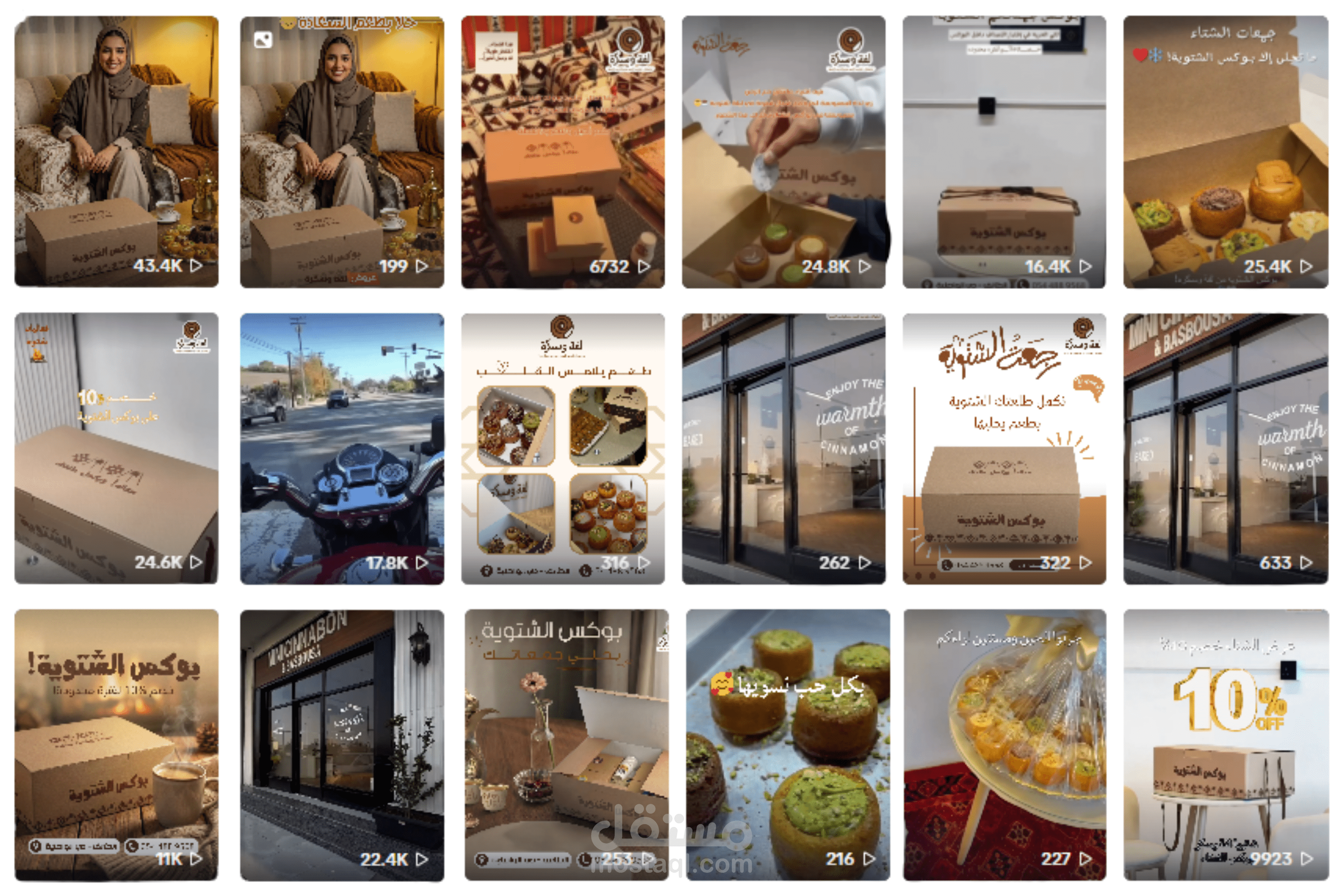Image resolution: width=1344 pixels, height=896 pixels.
Task: Play the storefront video with 633 views
Action: (1225, 448)
